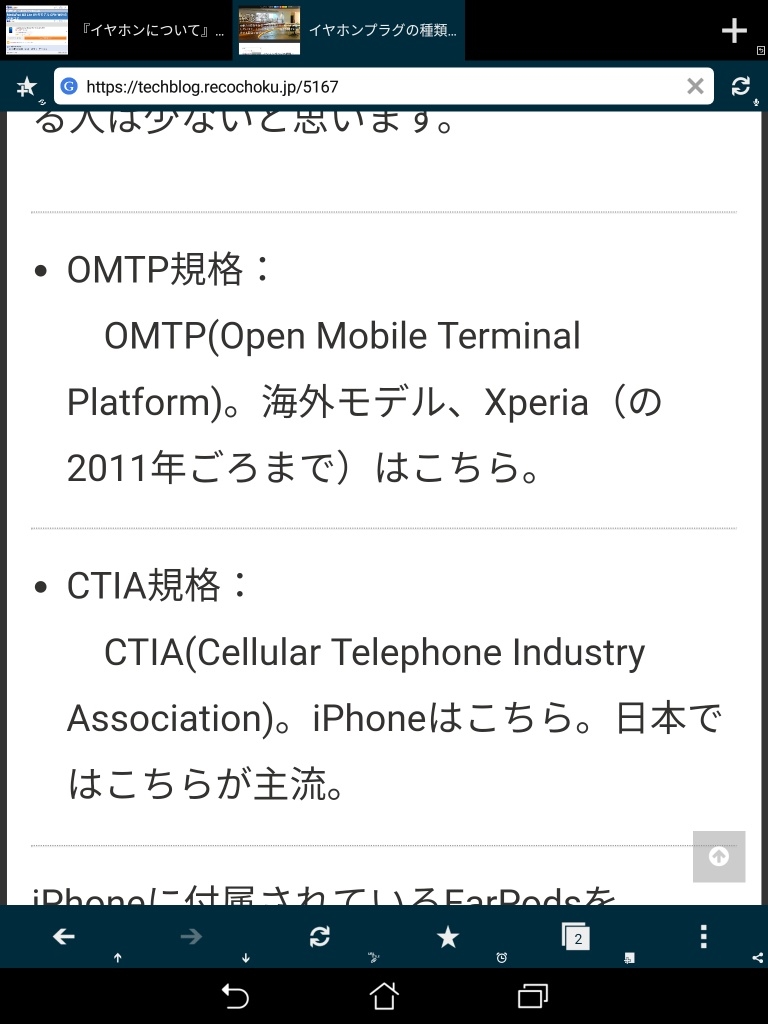
Task: Tap the system home button
Action: pos(384,996)
